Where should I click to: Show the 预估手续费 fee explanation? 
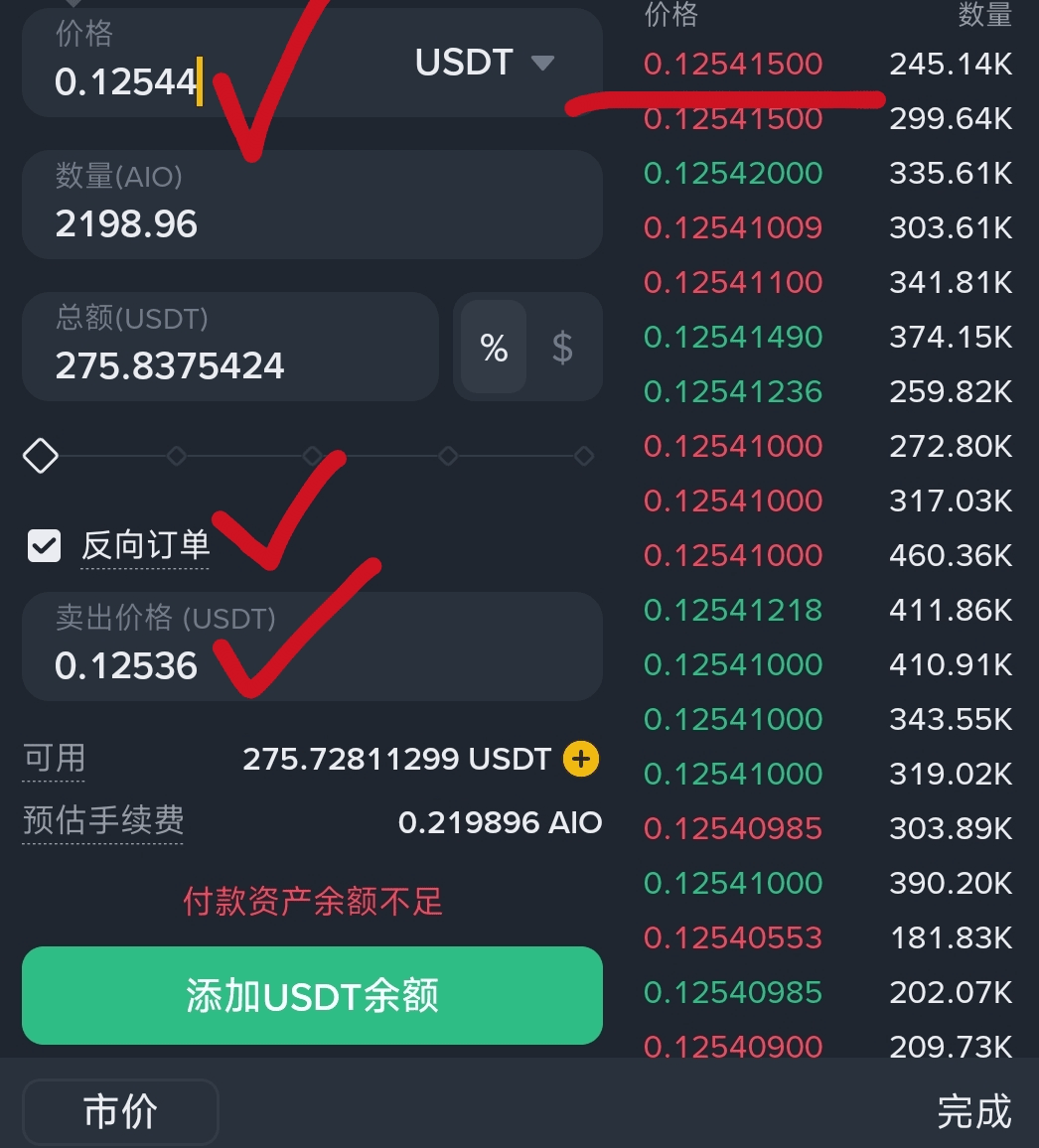(103, 821)
